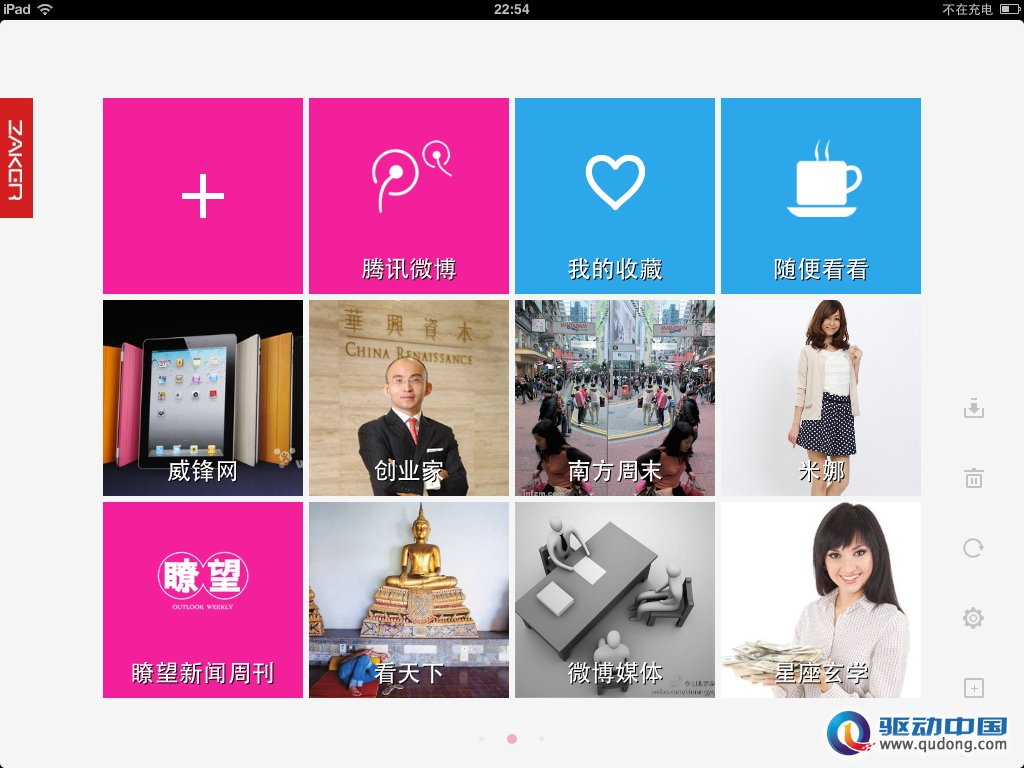Viewport: 1024px width, 768px height.
Task: Open the 腾讯微博 tile
Action: tap(408, 196)
